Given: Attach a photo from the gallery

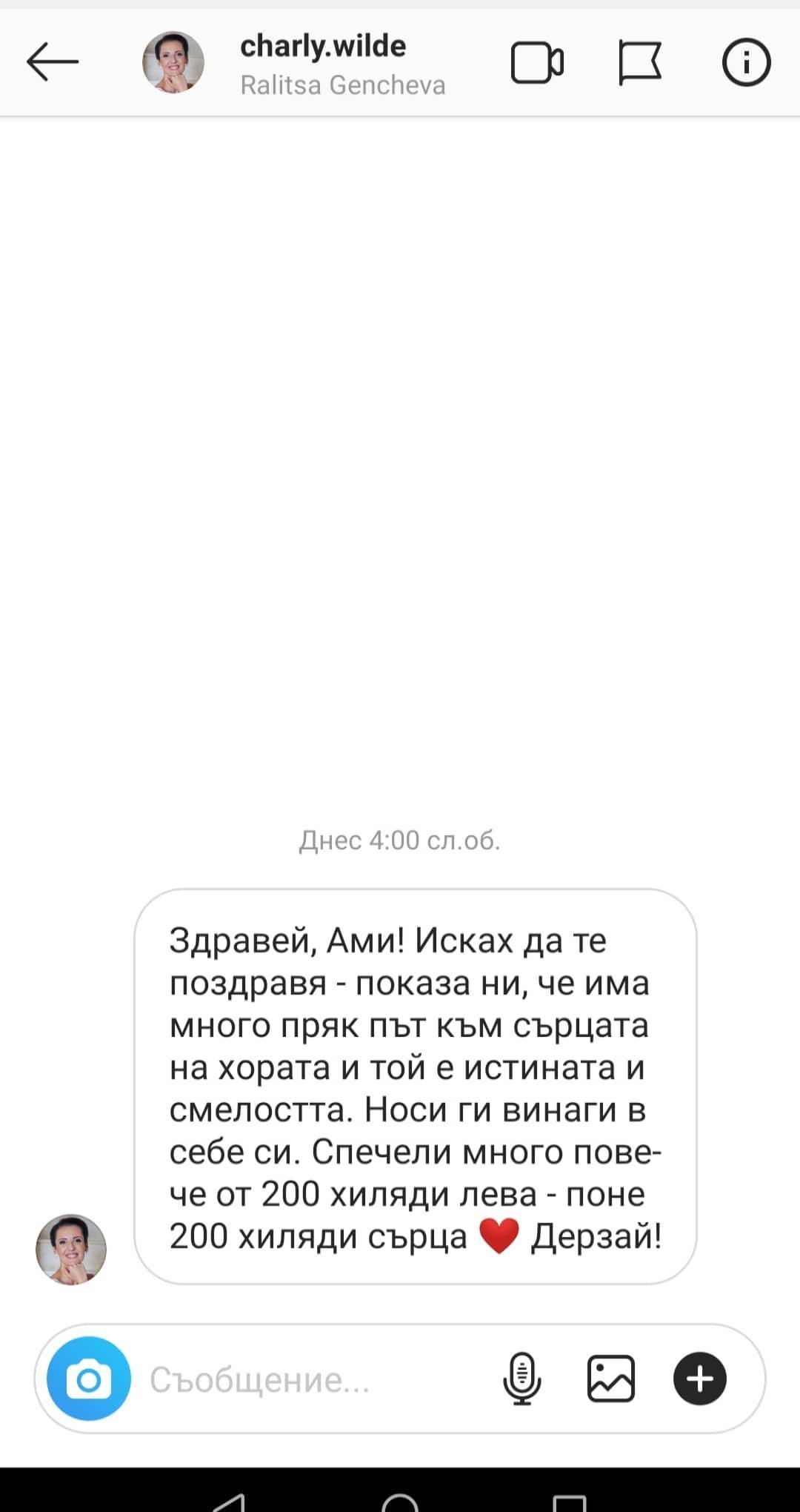Looking at the screenshot, I should pyautogui.click(x=611, y=1379).
